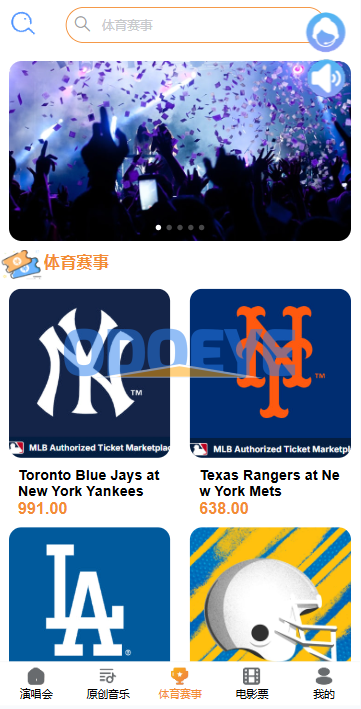Open the football helmet event card
Viewport: 361px width, 709px height.
(x=271, y=594)
